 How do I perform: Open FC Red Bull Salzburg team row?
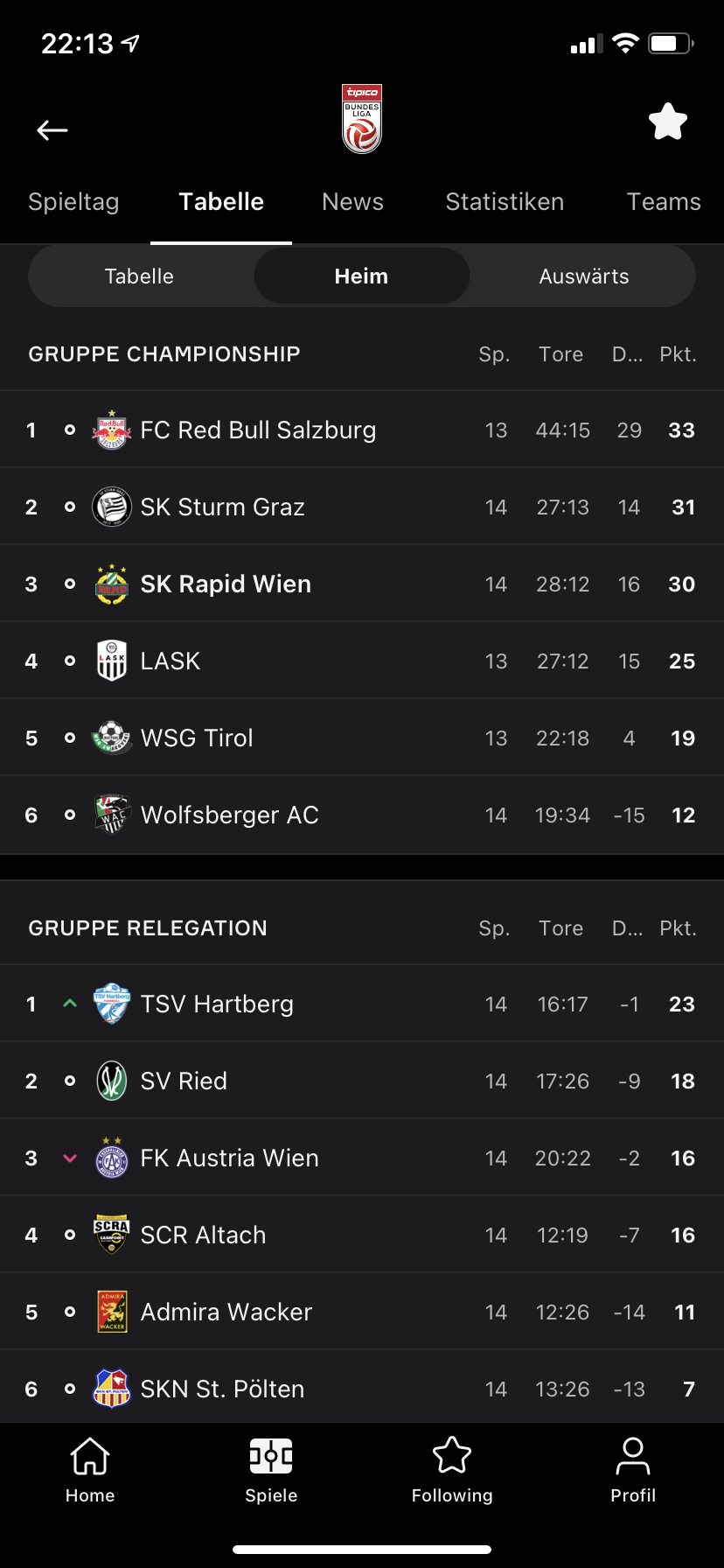pos(362,430)
